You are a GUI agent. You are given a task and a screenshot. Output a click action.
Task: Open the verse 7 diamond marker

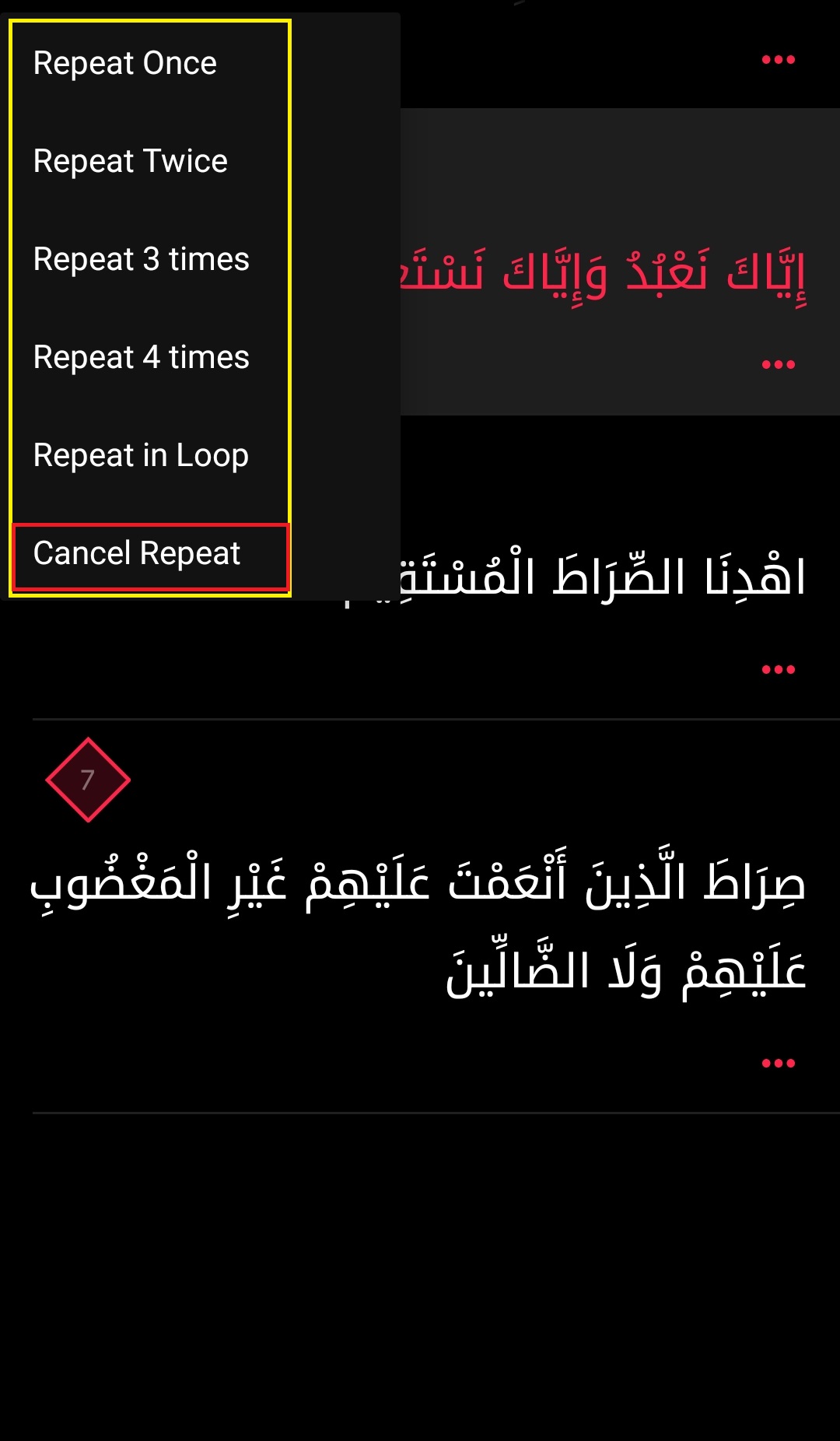pyautogui.click(x=88, y=780)
